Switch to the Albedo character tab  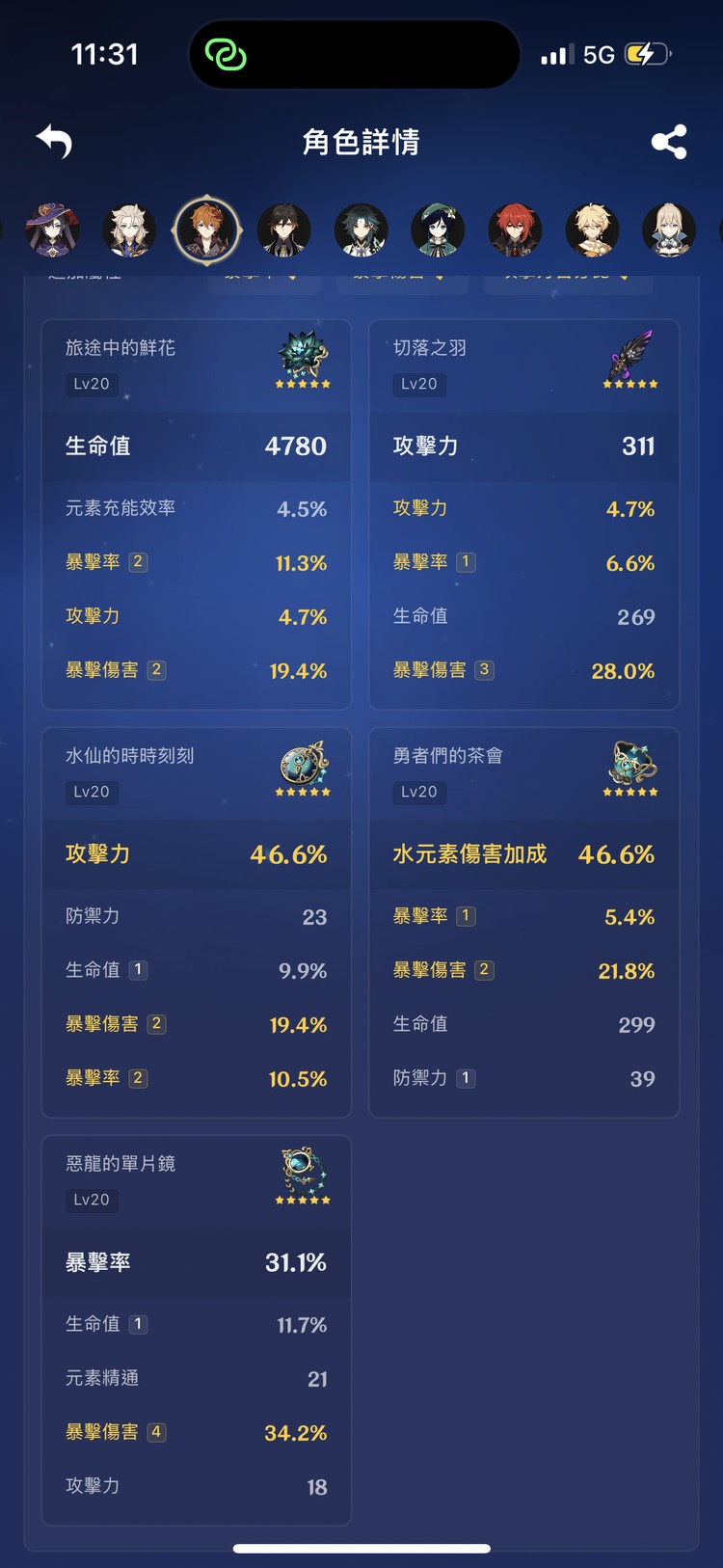click(x=129, y=230)
